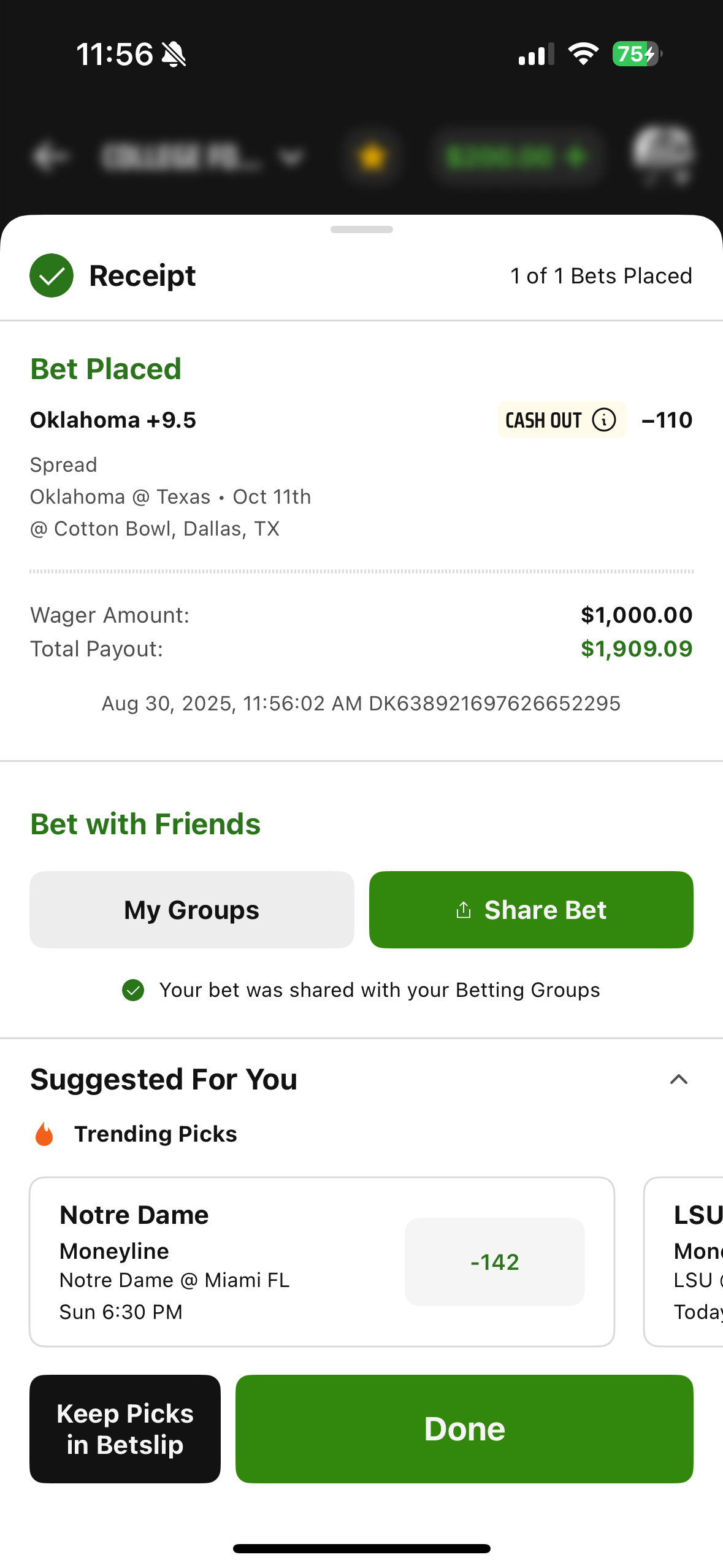Collapse Suggested For You section
This screenshot has height=1568, width=723.
[678, 1079]
